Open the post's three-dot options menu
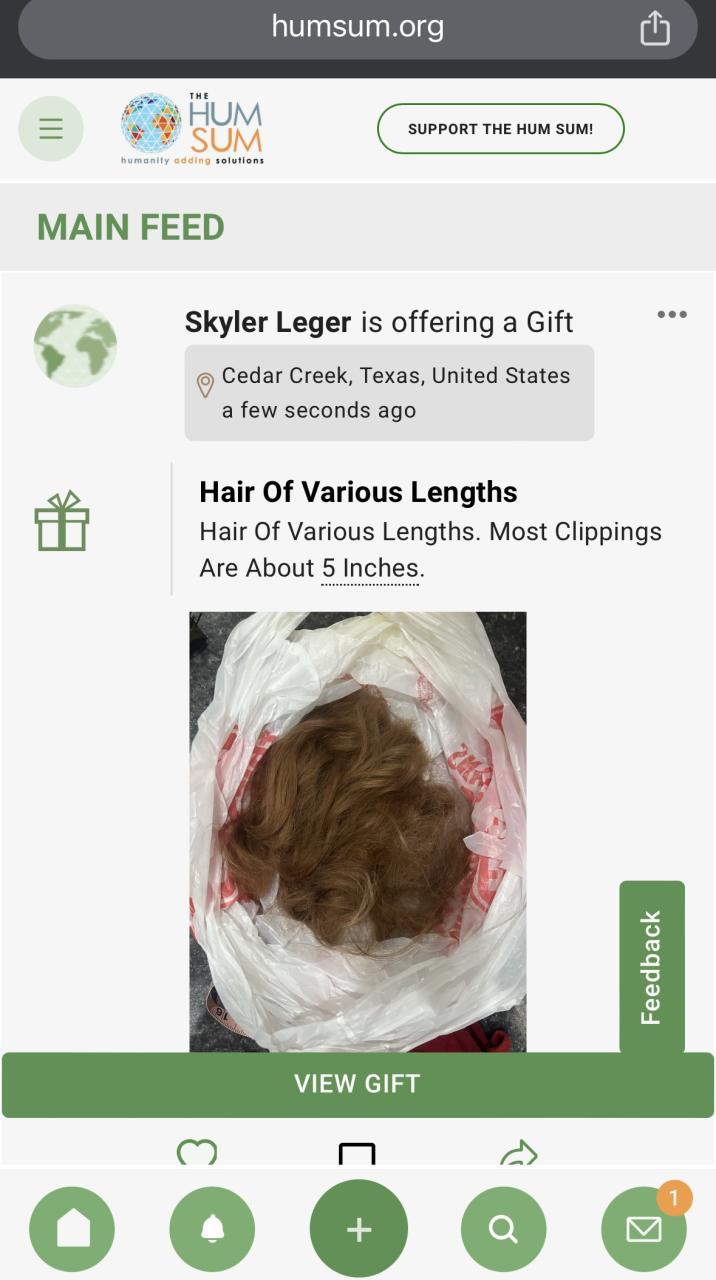The height and width of the screenshot is (1280, 716). [672, 315]
